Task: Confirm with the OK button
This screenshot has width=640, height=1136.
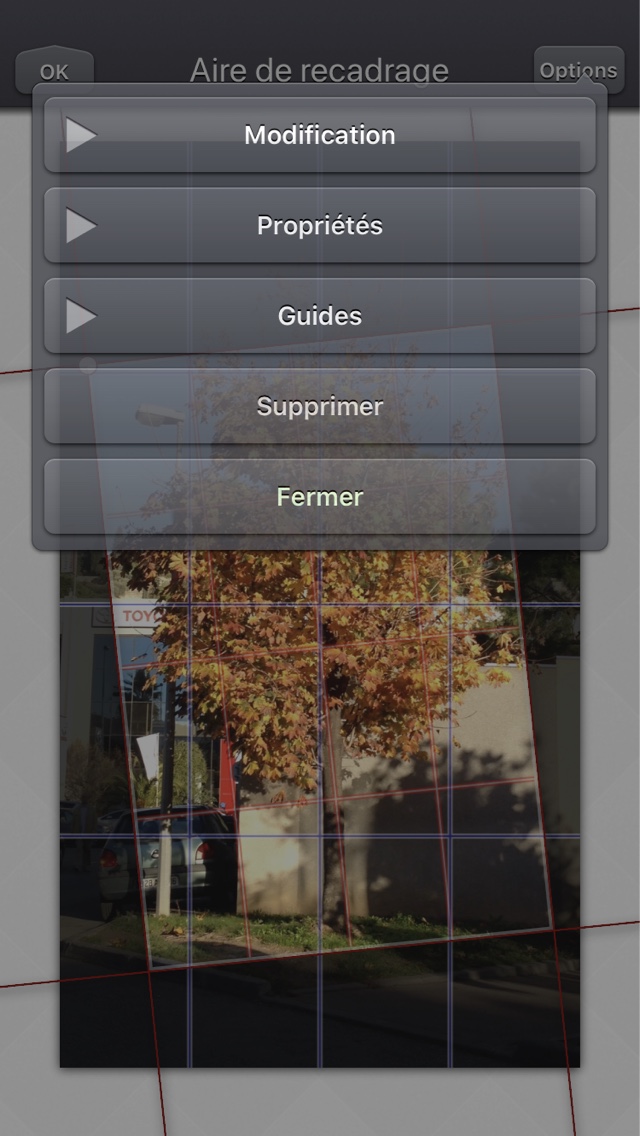Action: click(54, 70)
